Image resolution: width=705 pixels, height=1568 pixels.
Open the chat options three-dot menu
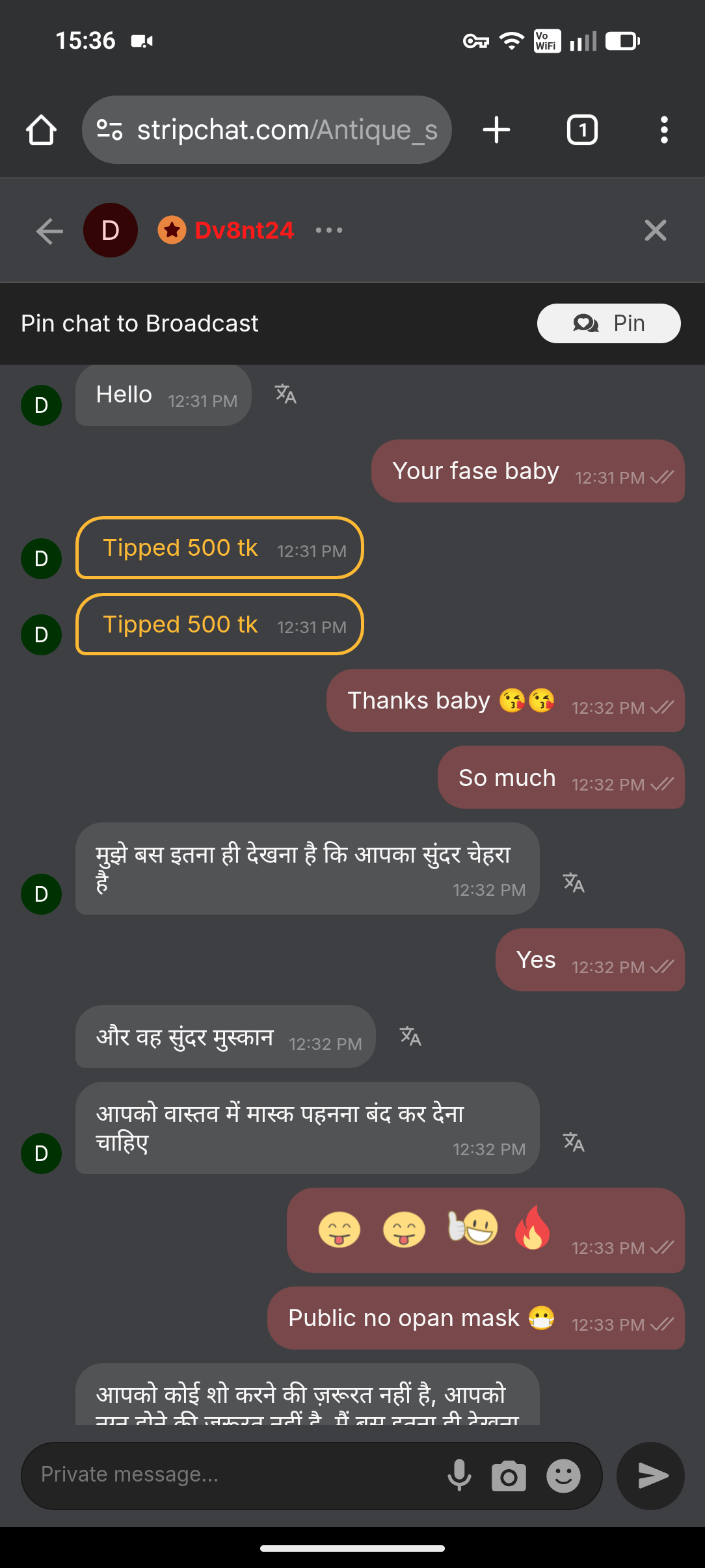[329, 230]
